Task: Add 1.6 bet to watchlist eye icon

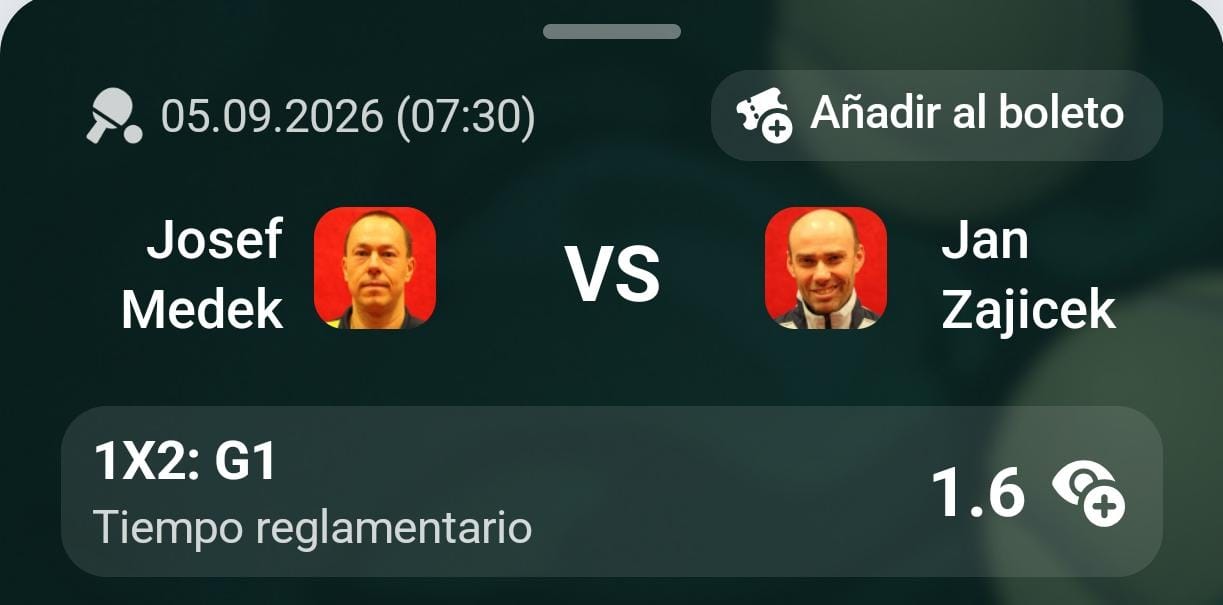Action: pyautogui.click(x=1088, y=492)
